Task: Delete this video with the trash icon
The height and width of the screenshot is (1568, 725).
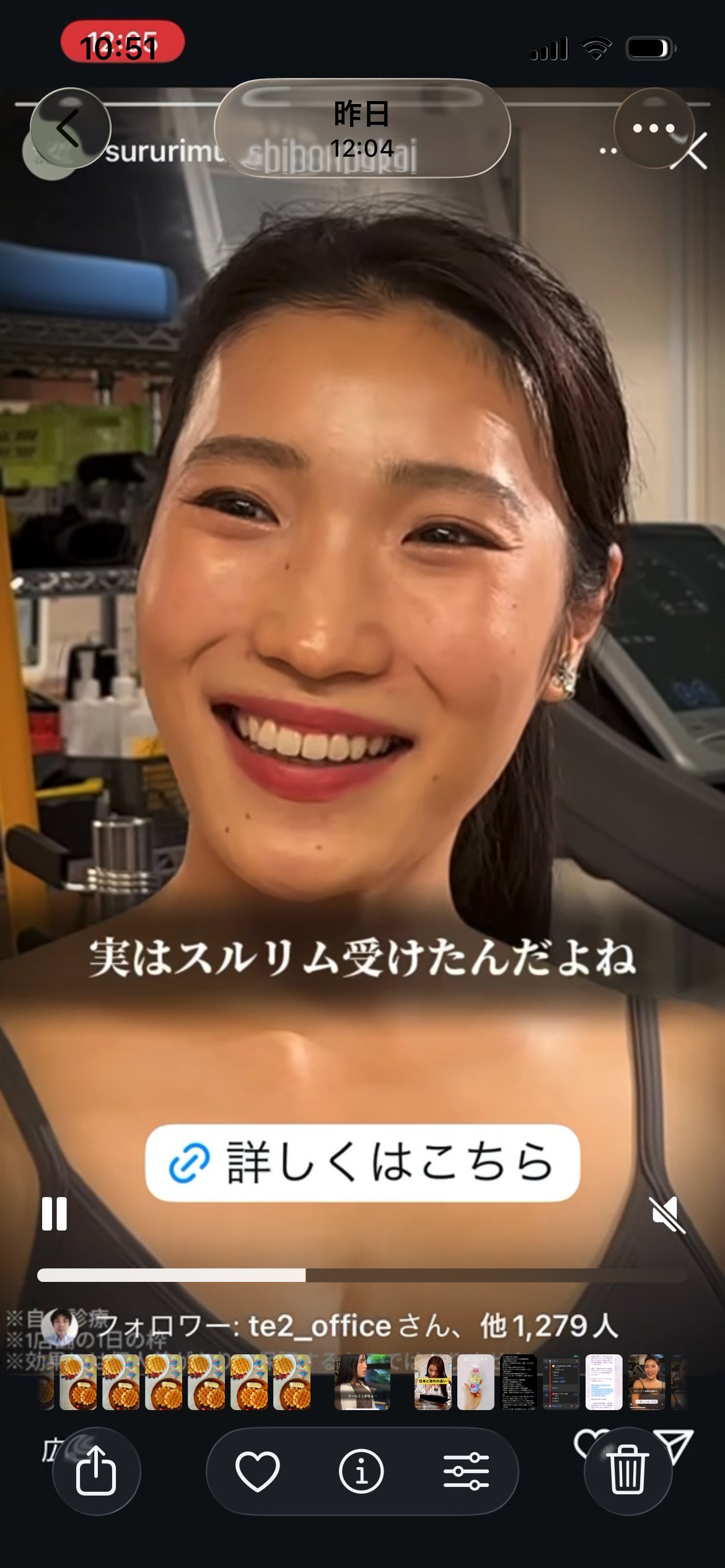Action: [628, 1471]
